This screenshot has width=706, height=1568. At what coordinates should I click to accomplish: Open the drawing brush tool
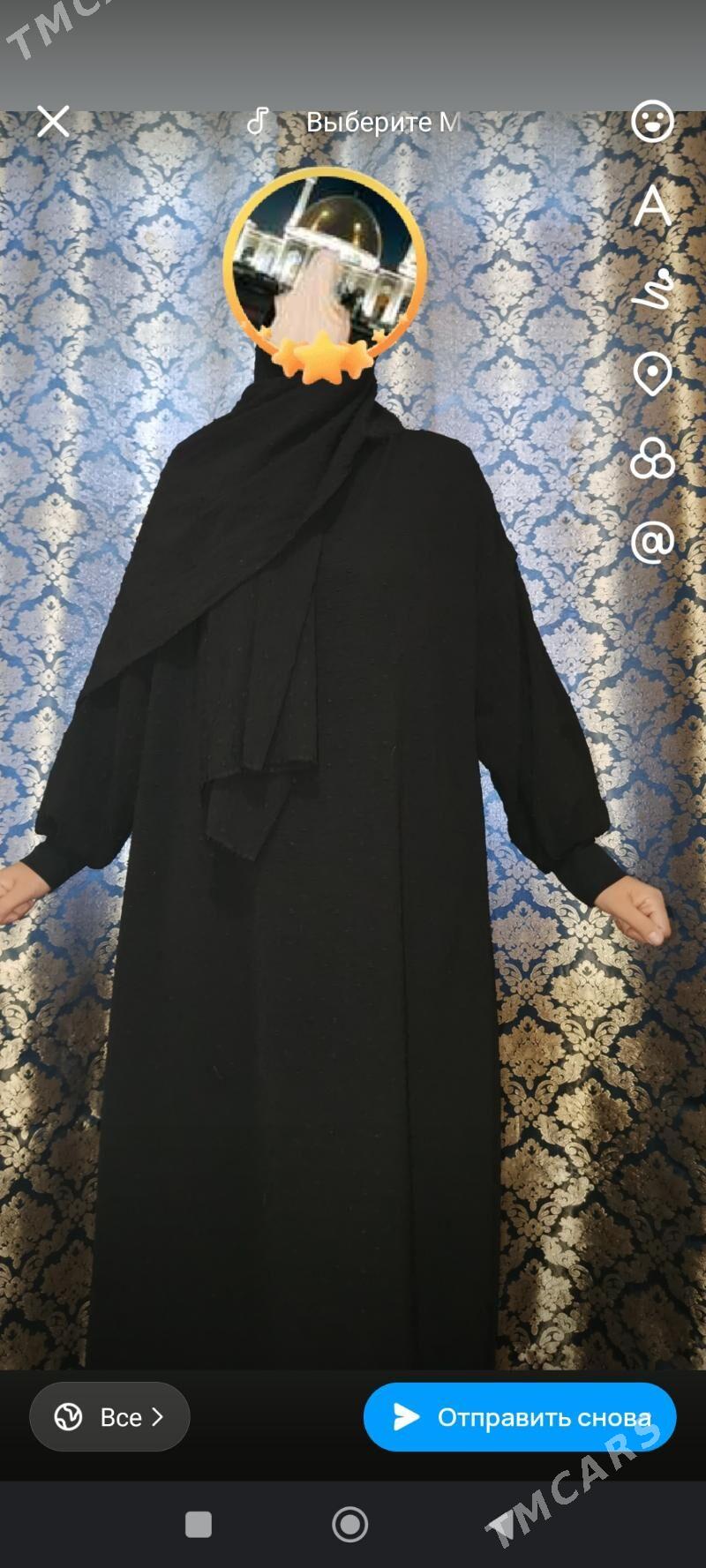(x=652, y=290)
